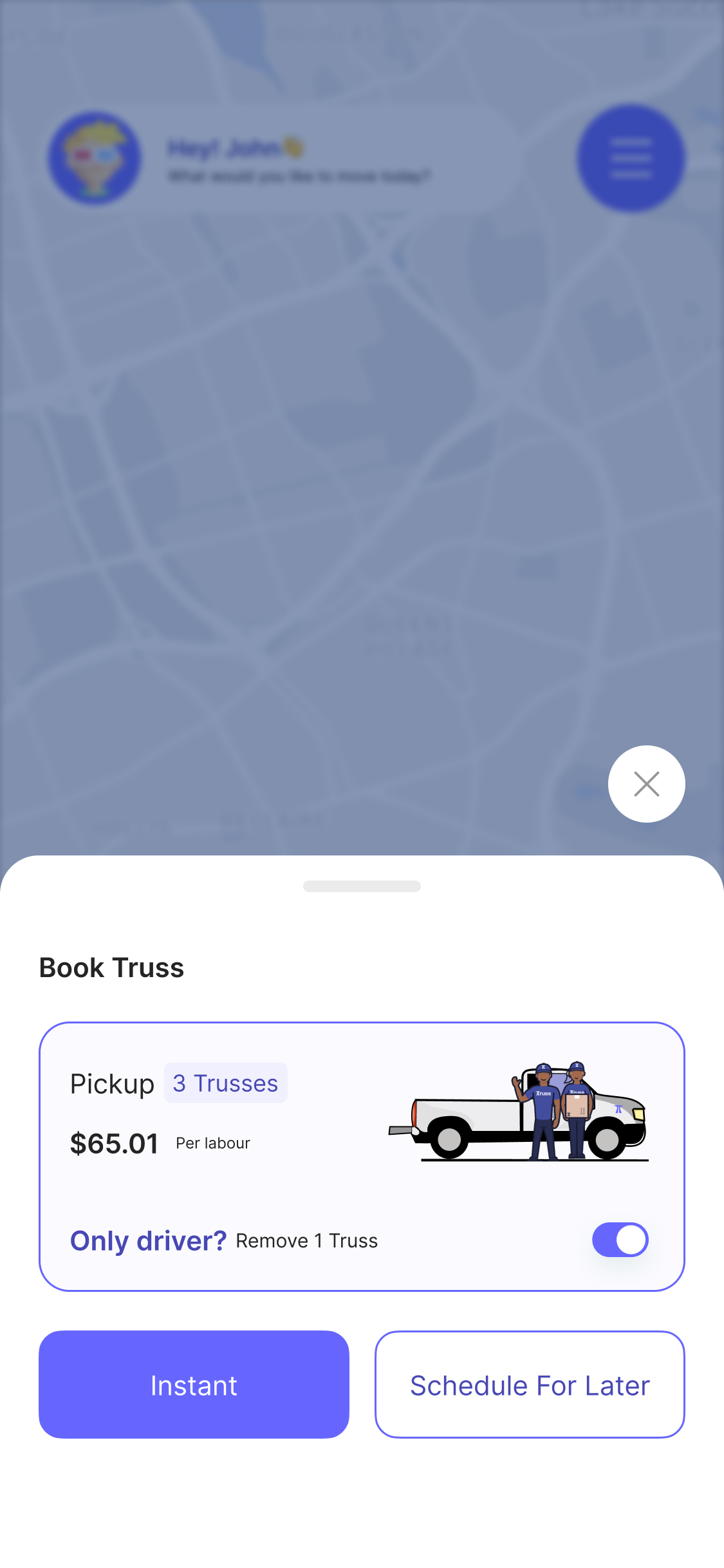Expand the bottom sheet via drag handle
The width and height of the screenshot is (724, 1568).
pos(362,886)
